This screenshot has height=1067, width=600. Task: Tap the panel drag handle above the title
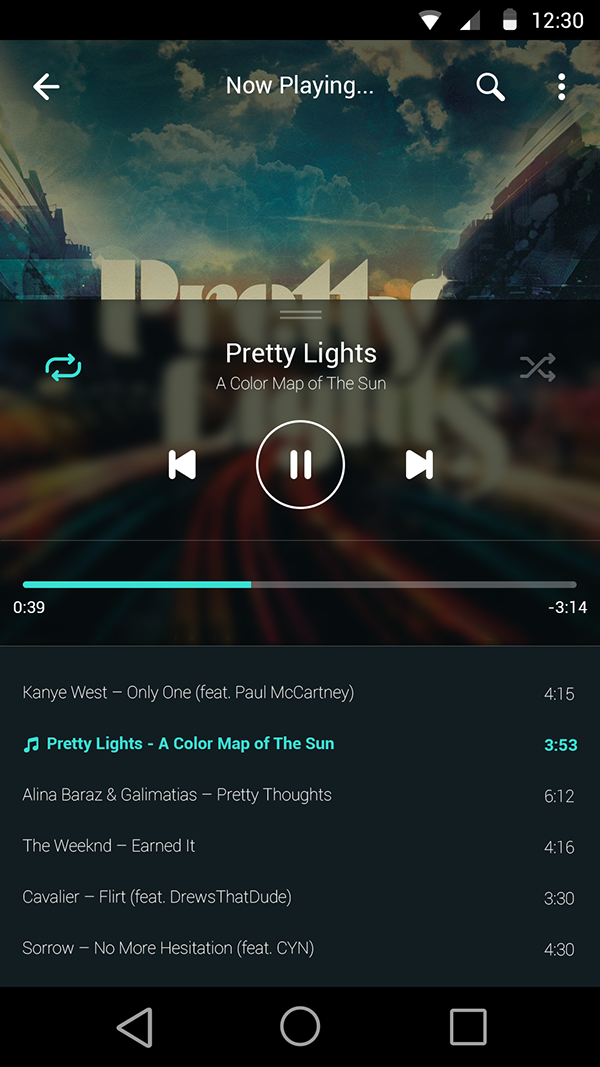pos(300,315)
